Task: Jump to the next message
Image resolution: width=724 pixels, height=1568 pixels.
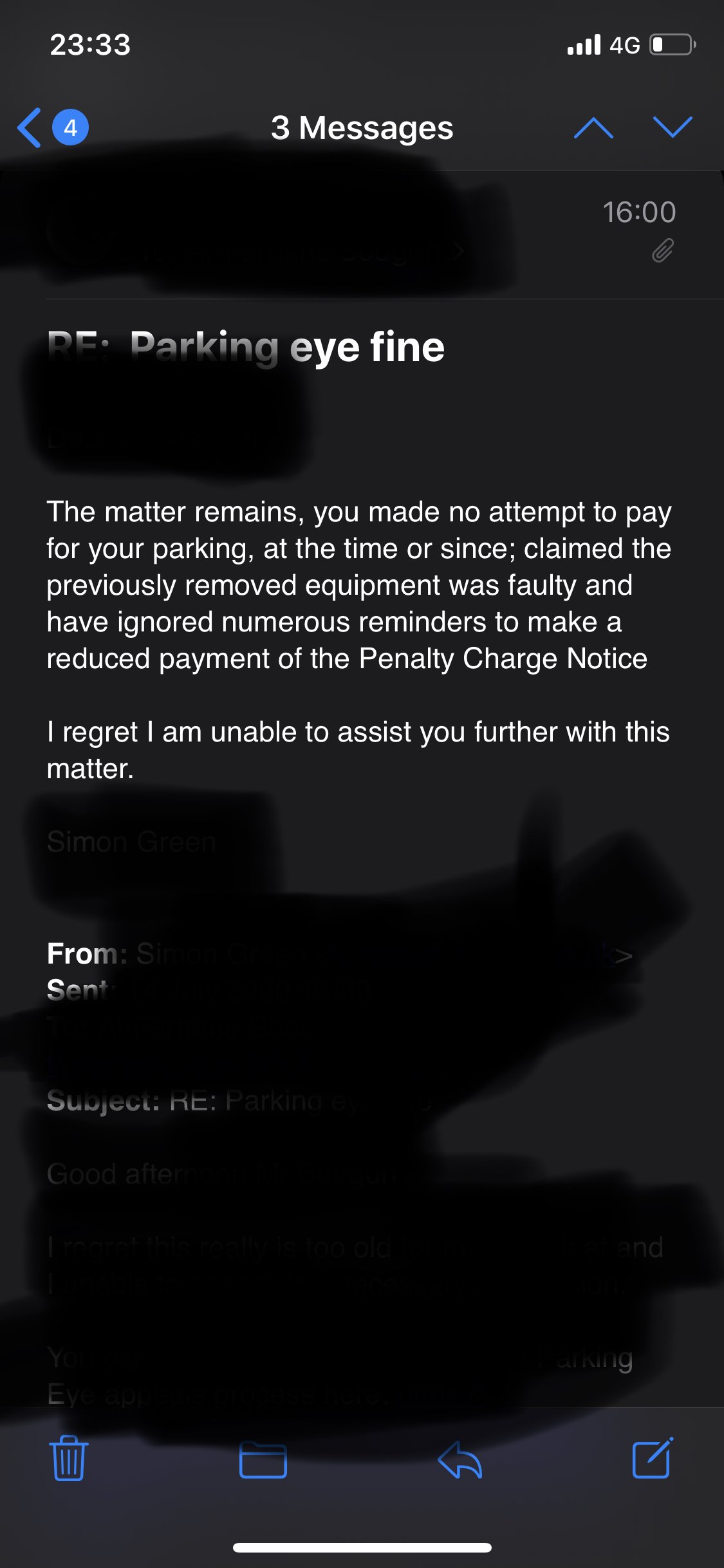Action: tap(672, 127)
